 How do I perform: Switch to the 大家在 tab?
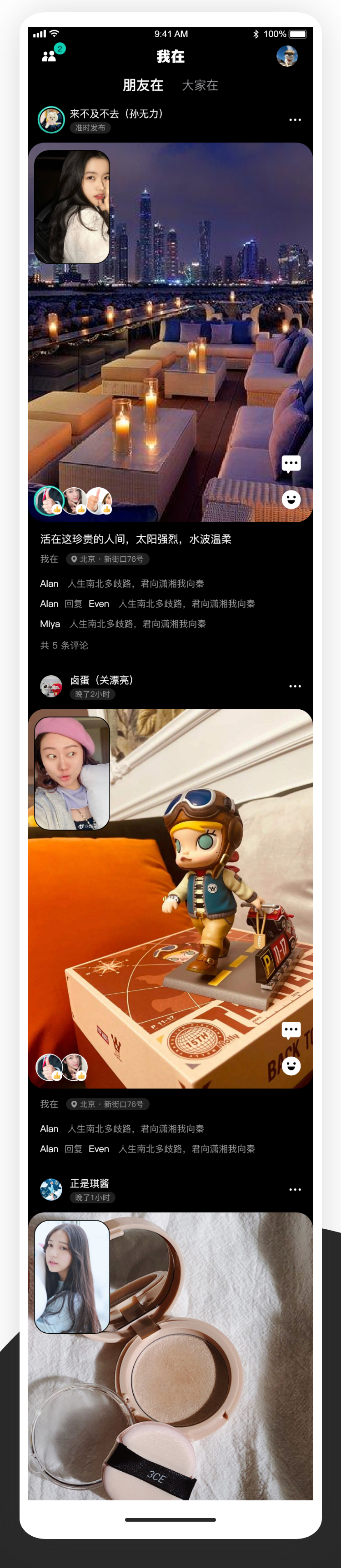coord(200,85)
